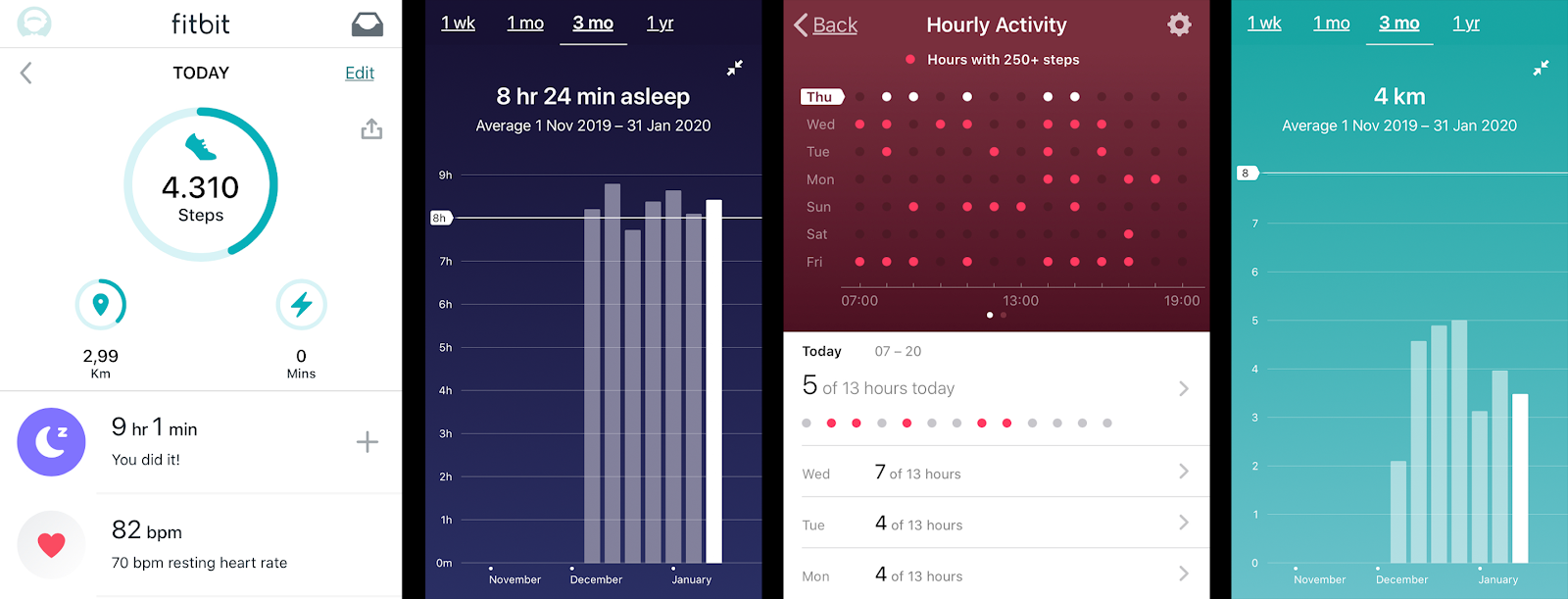Share today's stats with the share icon

click(x=371, y=129)
